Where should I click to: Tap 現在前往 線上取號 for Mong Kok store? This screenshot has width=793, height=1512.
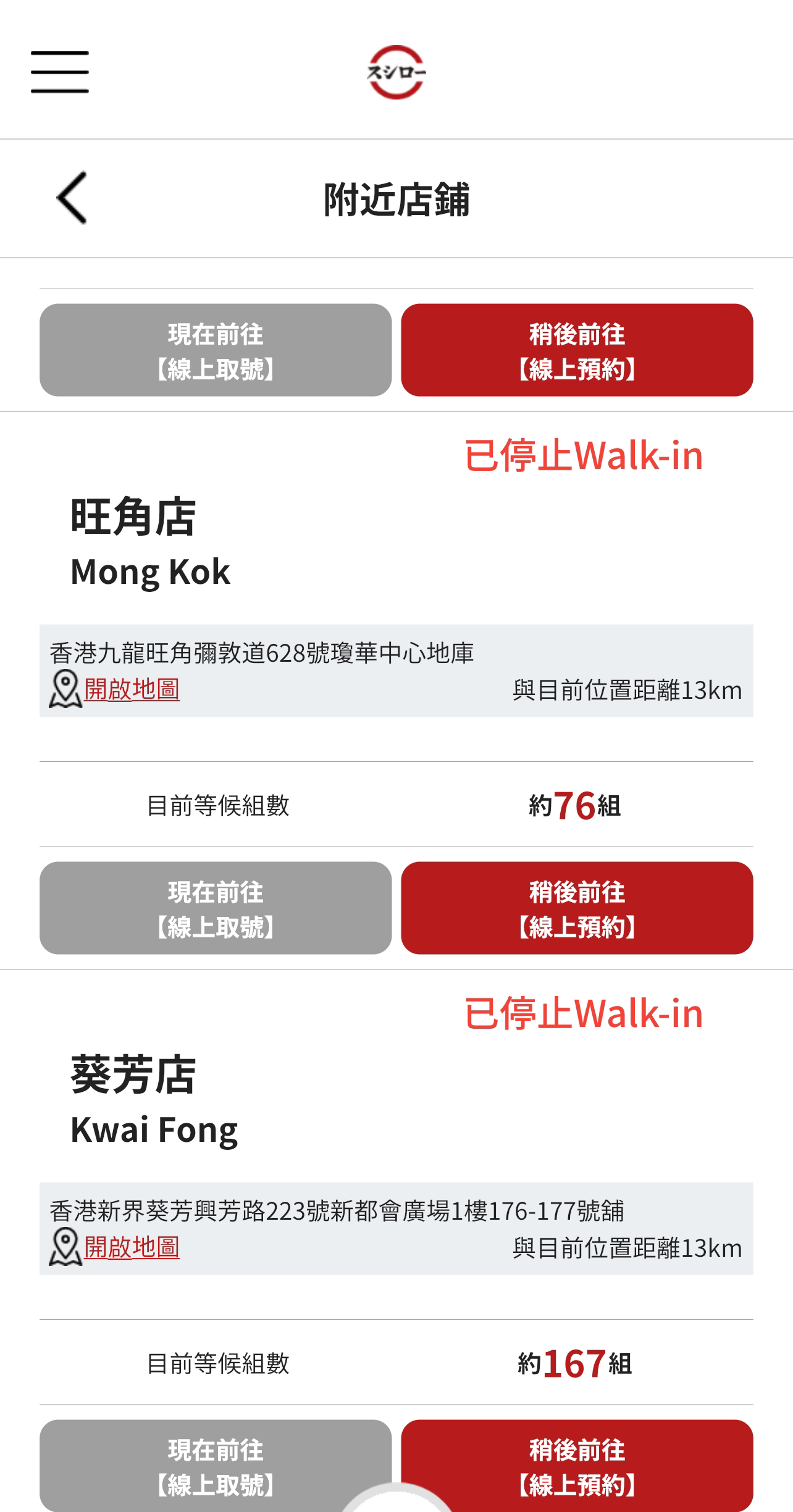click(x=216, y=908)
